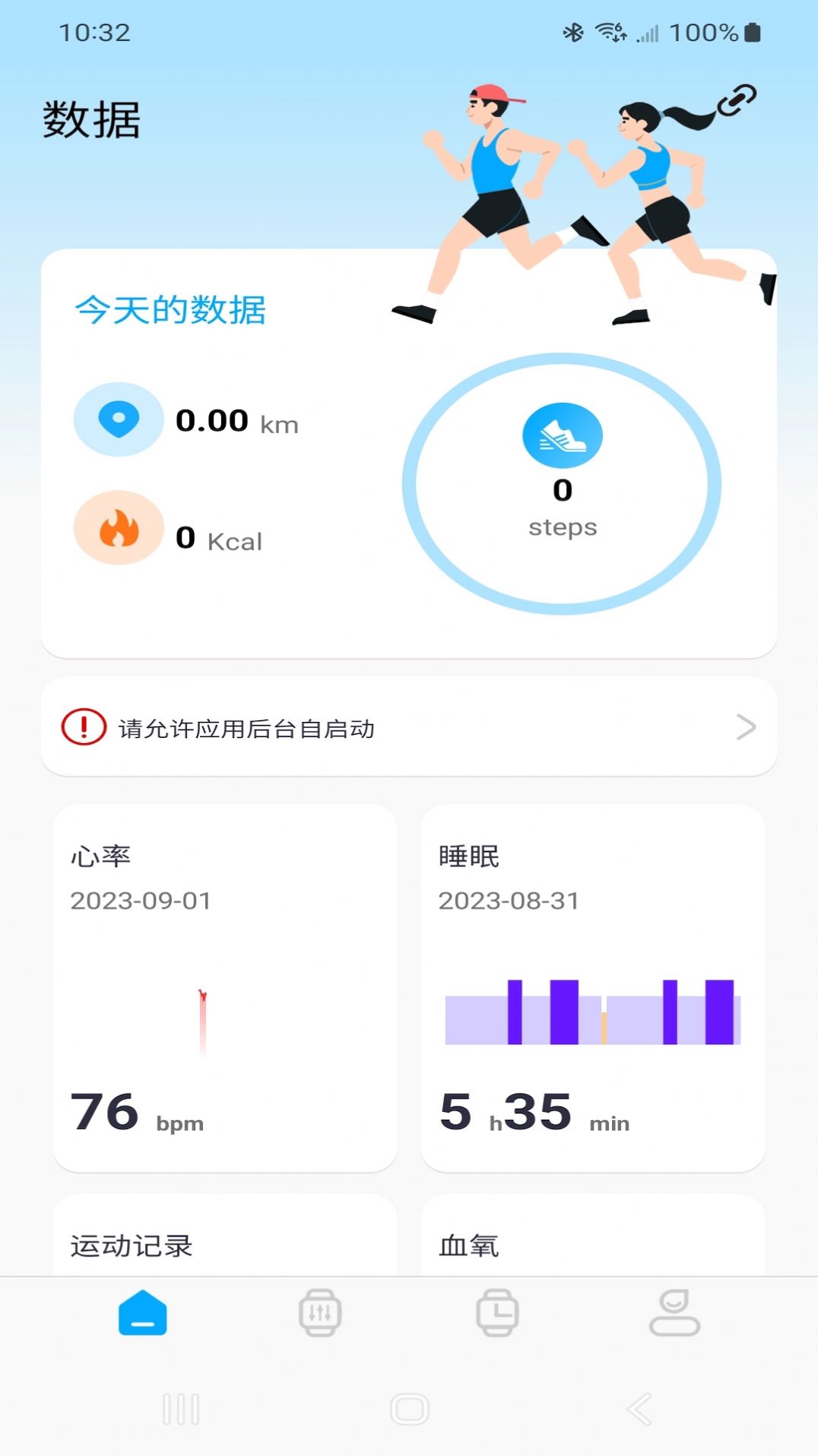
Task: Tap the device link icon
Action: (737, 100)
